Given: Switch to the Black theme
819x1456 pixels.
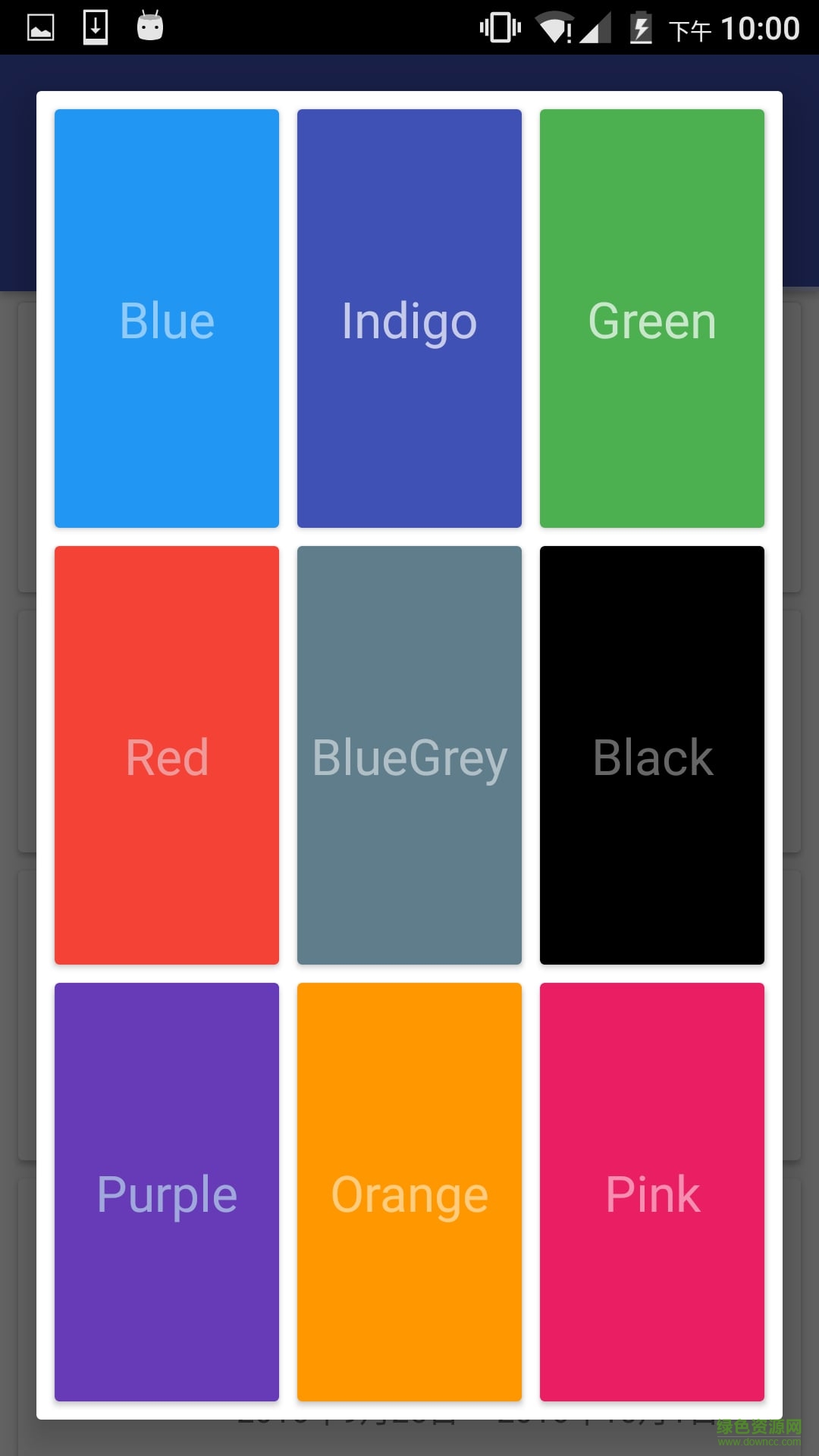Looking at the screenshot, I should click(x=652, y=755).
